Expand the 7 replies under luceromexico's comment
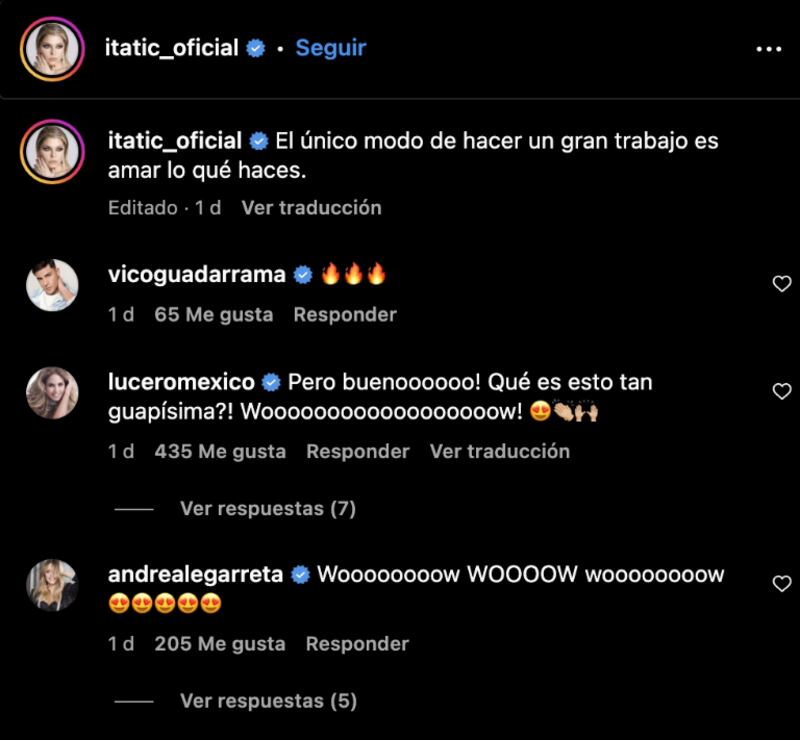The width and height of the screenshot is (800, 740). [268, 509]
